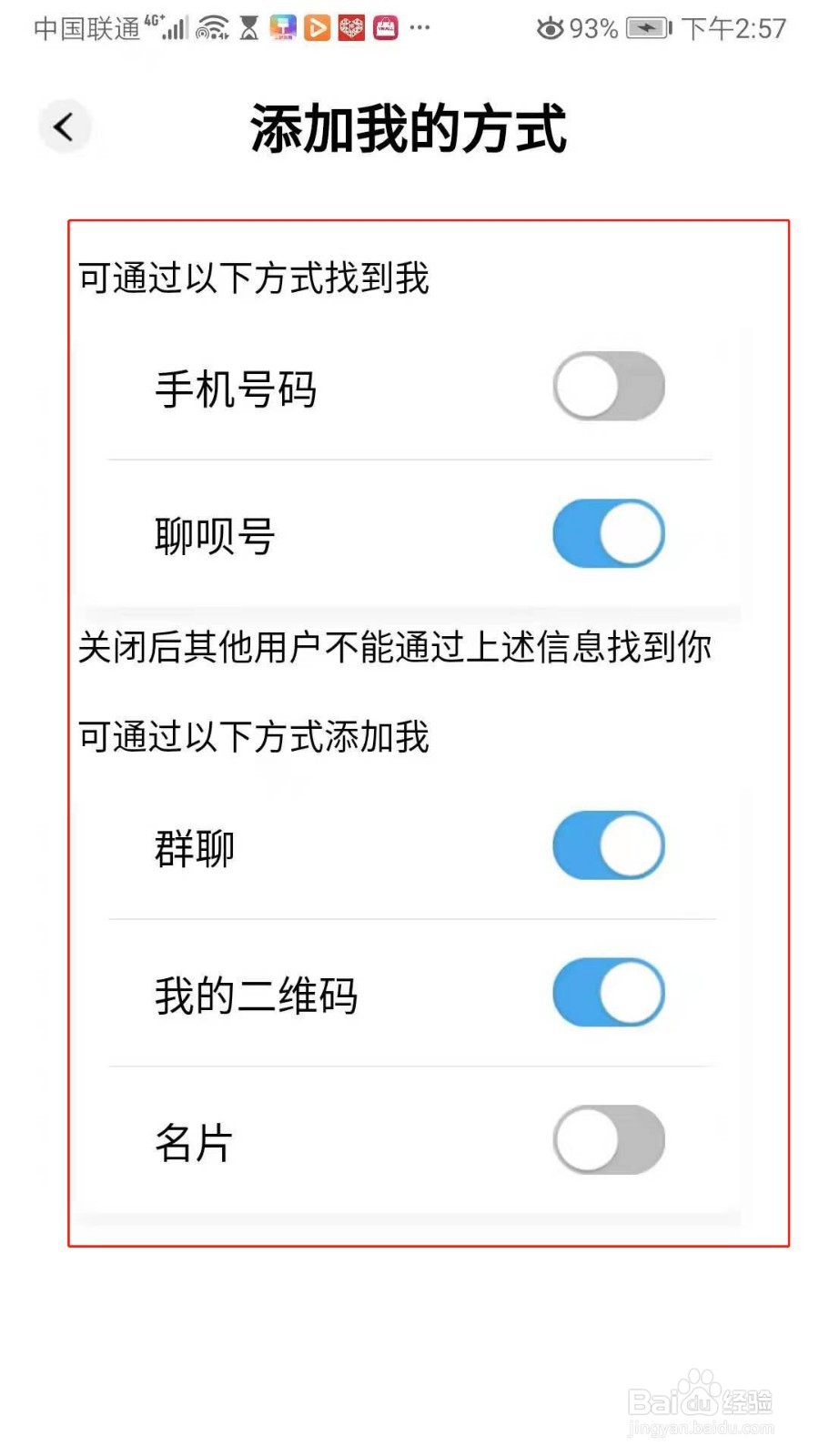Enable adding me via 名片
Image resolution: width=819 pixels, height=1456 pixels.
pos(608,1139)
